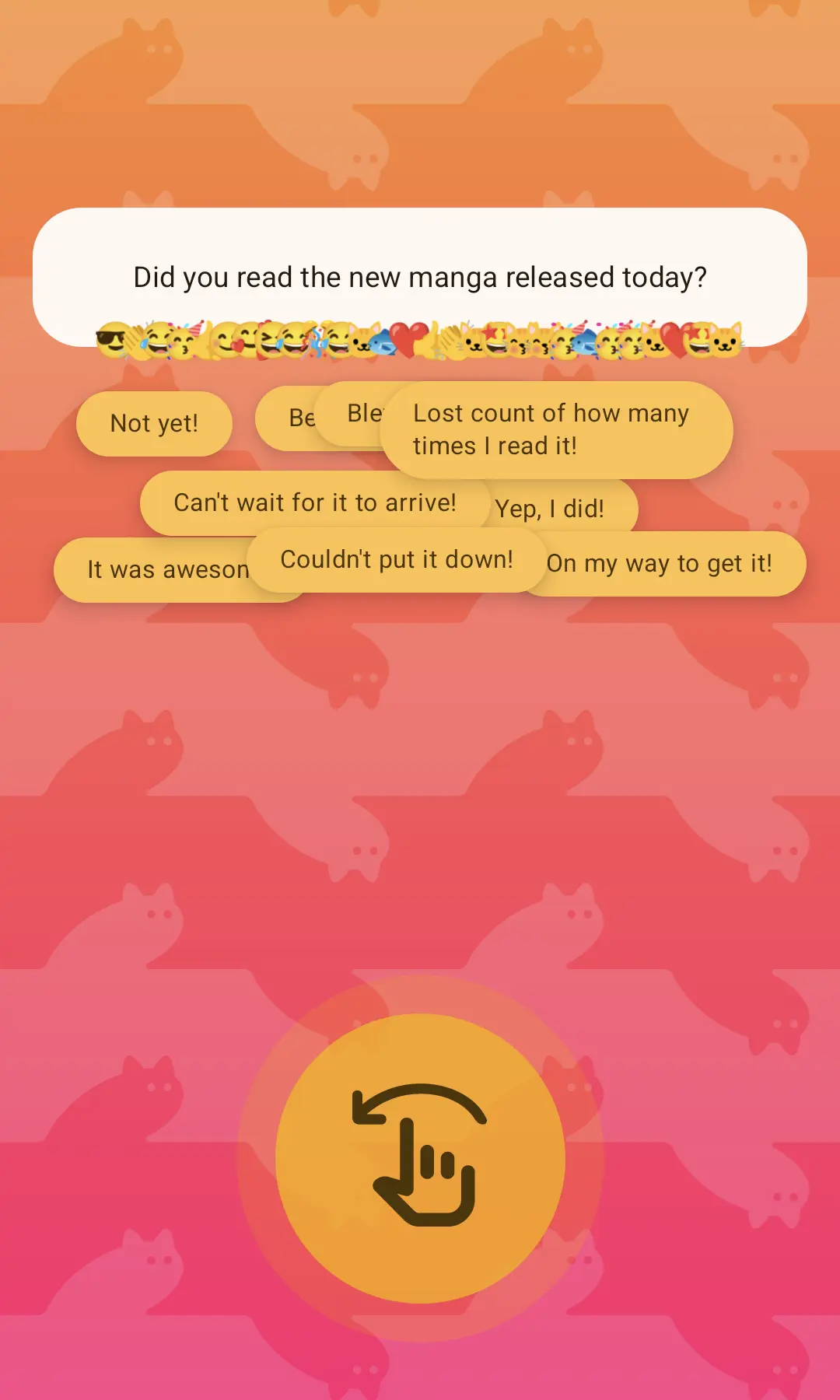The height and width of the screenshot is (1400, 840).
Task: Select "Couldn't put it down!" reply
Action: coord(396,560)
